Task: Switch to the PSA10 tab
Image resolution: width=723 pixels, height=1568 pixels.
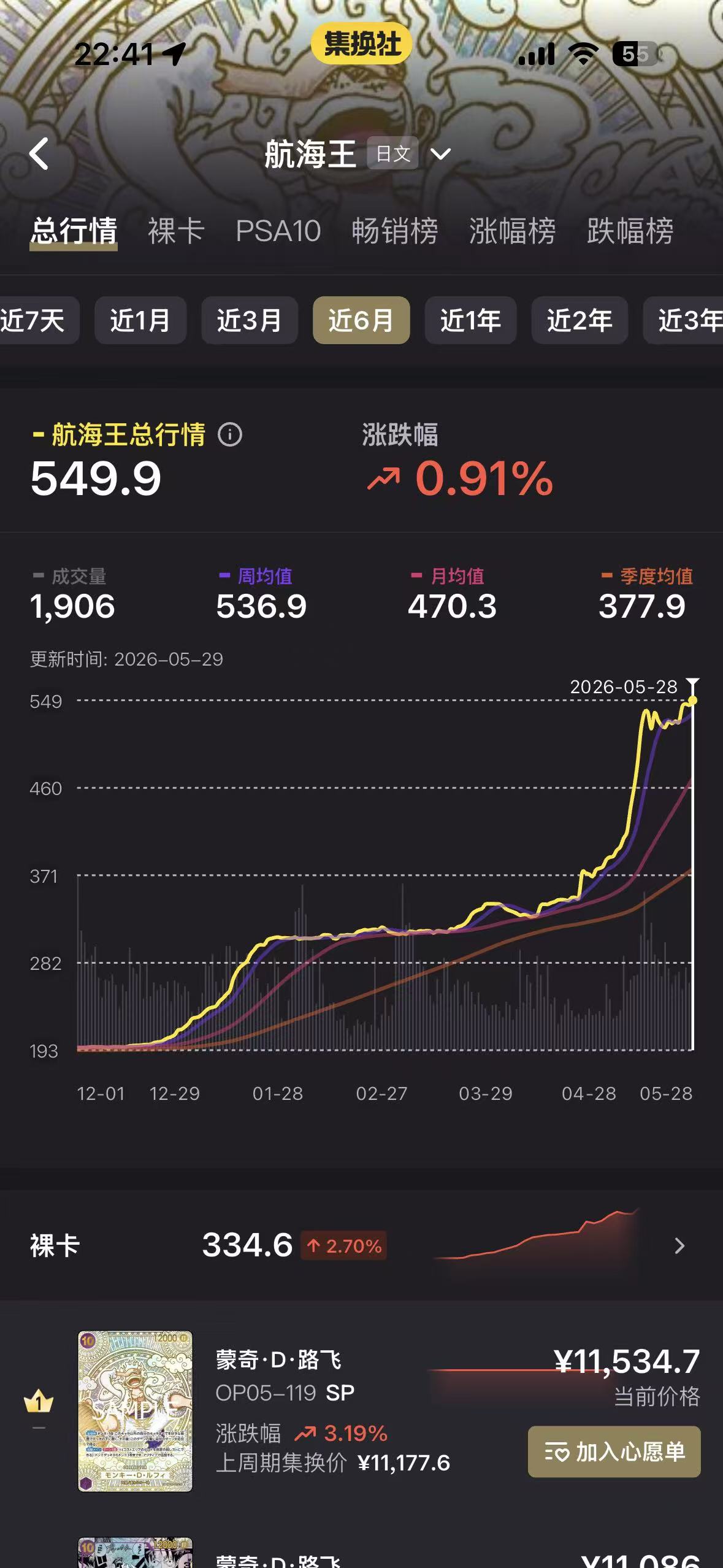Action: click(x=278, y=231)
